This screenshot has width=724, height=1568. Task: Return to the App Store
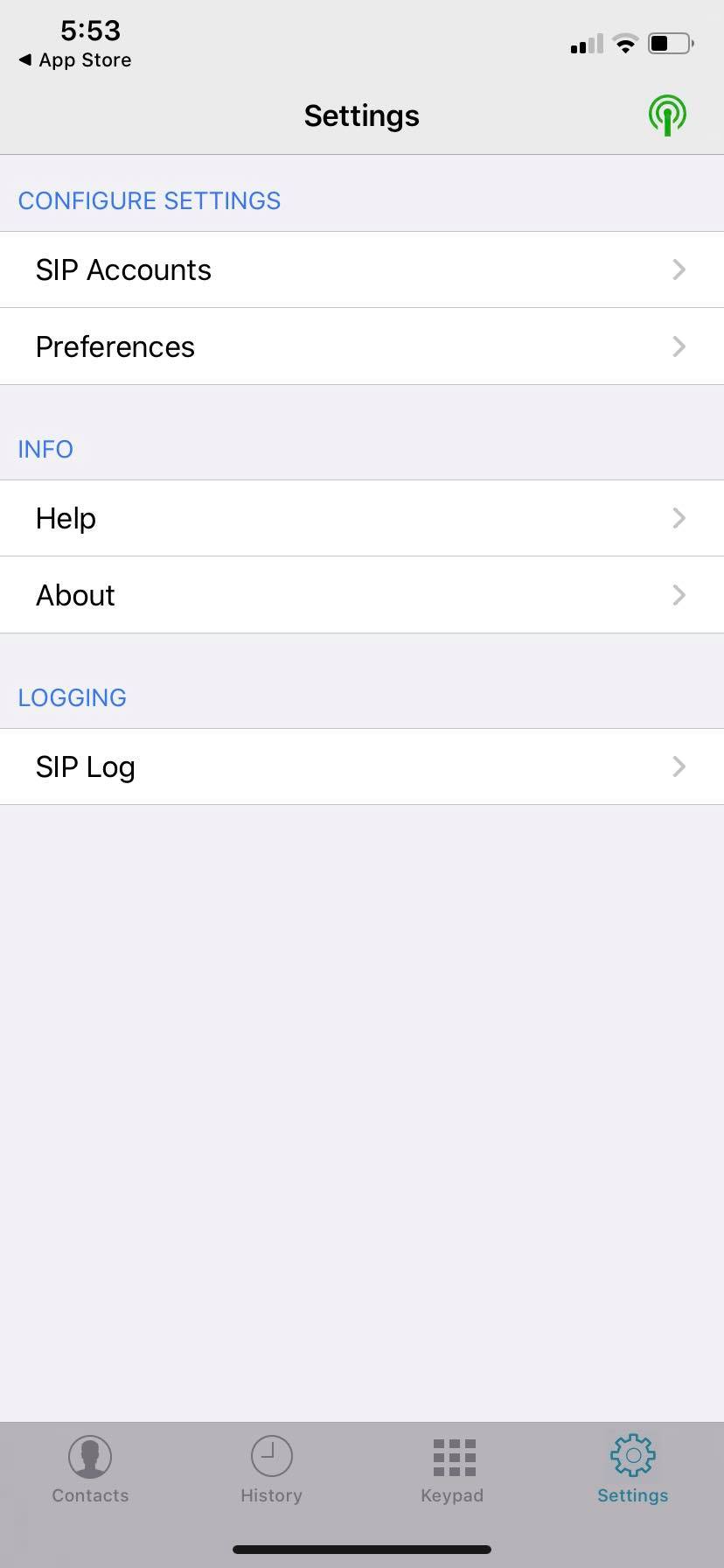coord(75,60)
